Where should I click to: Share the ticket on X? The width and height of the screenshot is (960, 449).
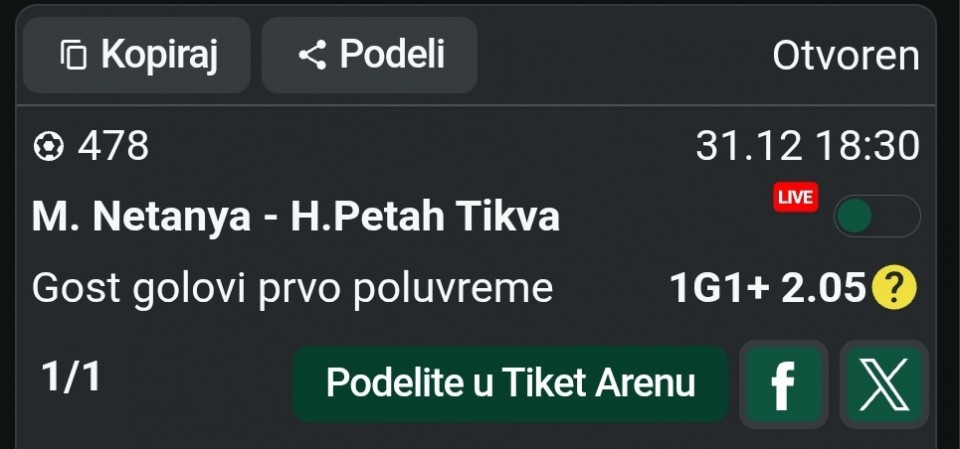(883, 385)
